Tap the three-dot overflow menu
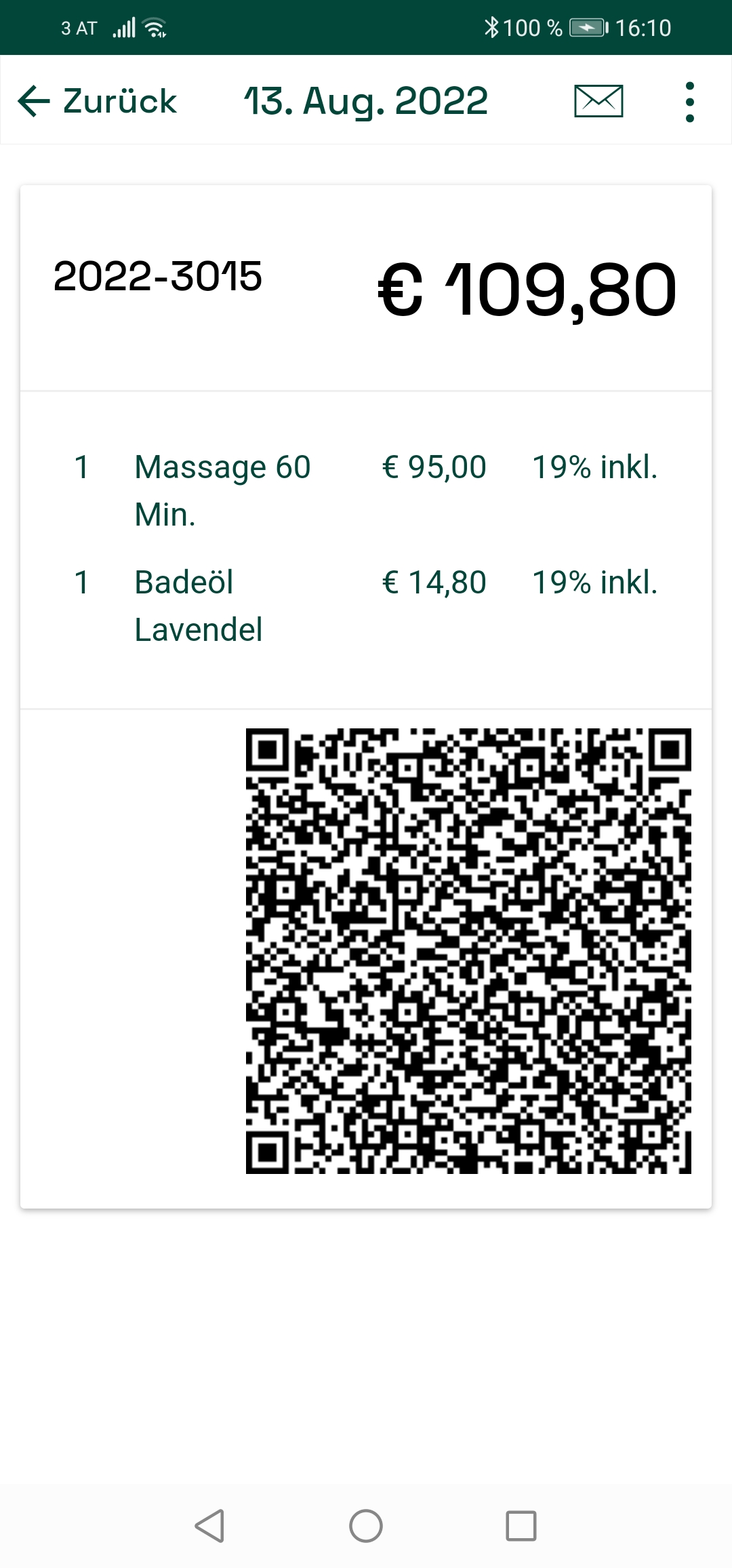Viewport: 732px width, 1568px height. (690, 101)
